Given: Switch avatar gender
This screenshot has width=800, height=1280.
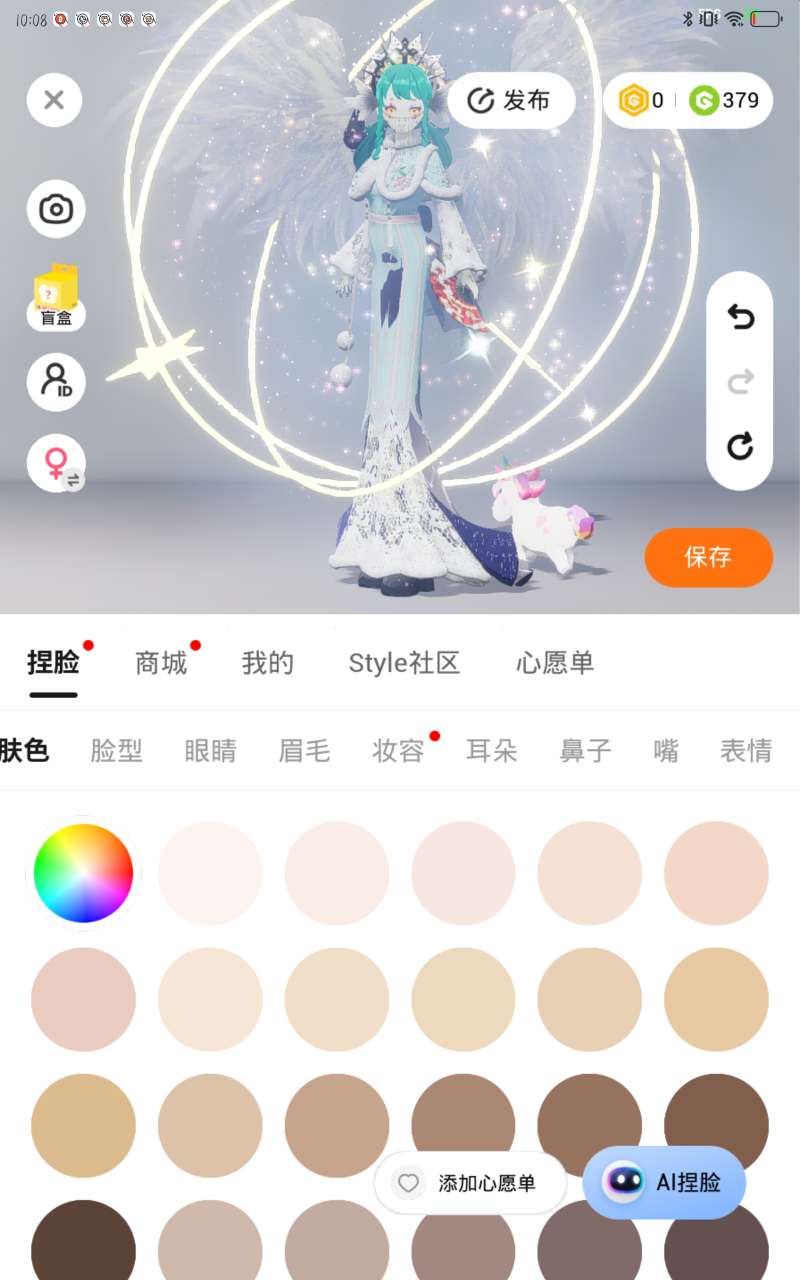Looking at the screenshot, I should tap(56, 464).
